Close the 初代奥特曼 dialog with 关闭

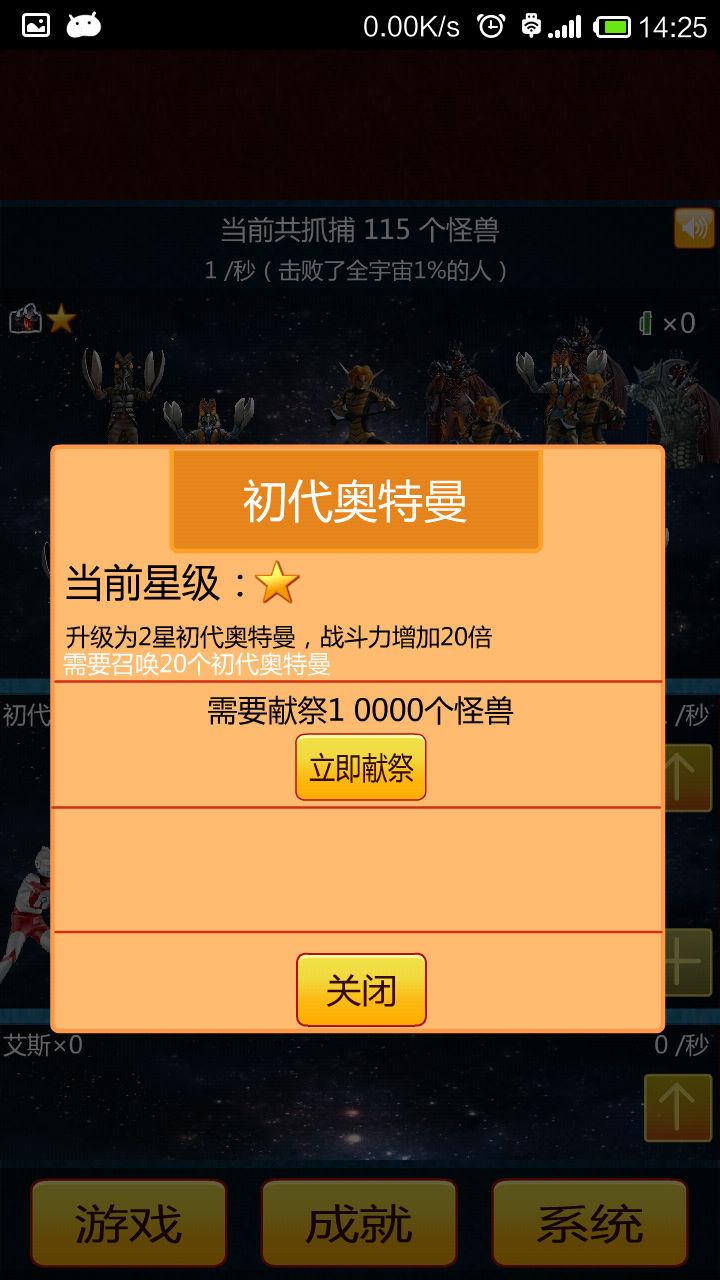click(361, 990)
